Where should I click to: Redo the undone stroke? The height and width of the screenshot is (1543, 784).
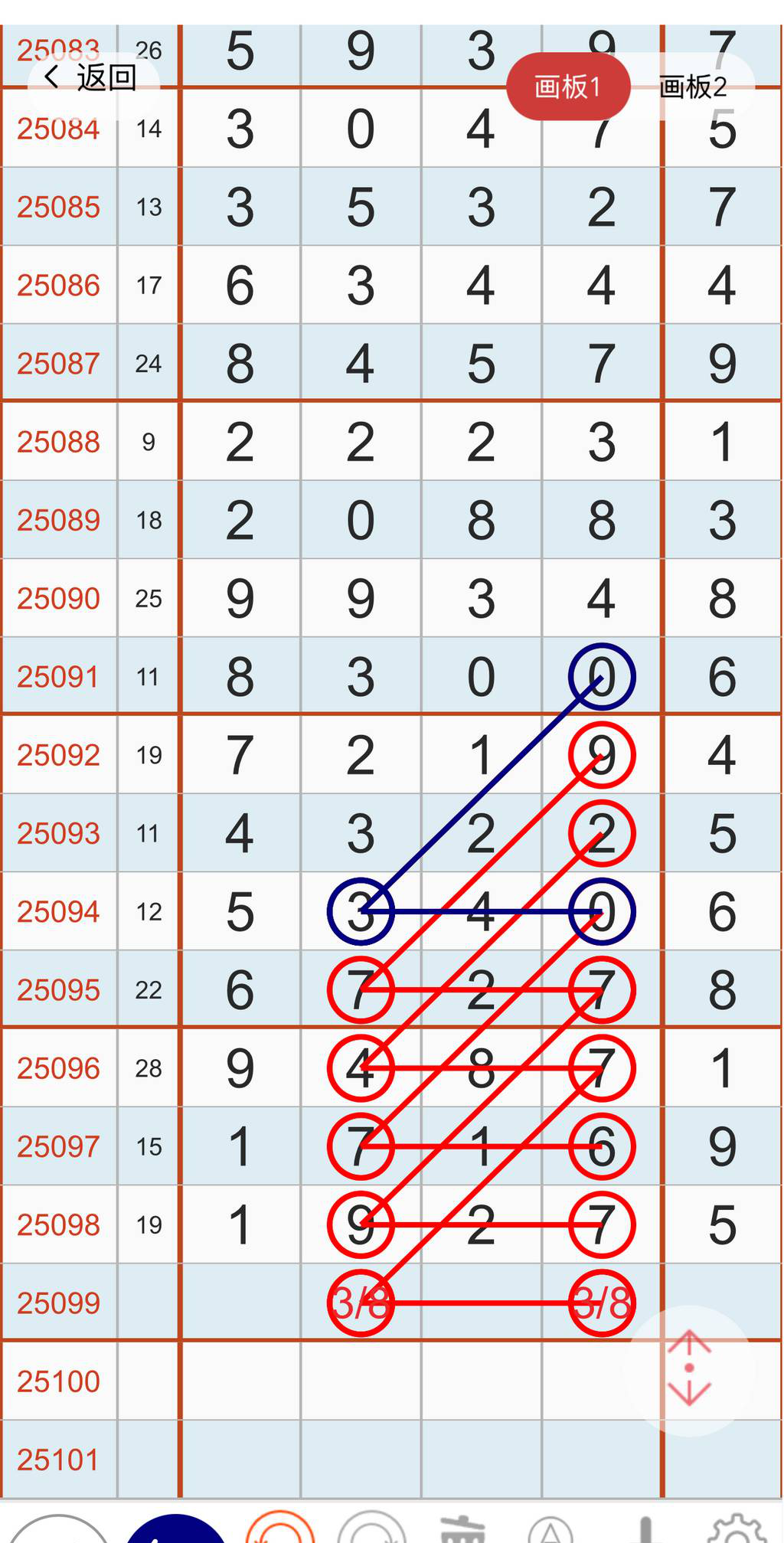(372, 1530)
